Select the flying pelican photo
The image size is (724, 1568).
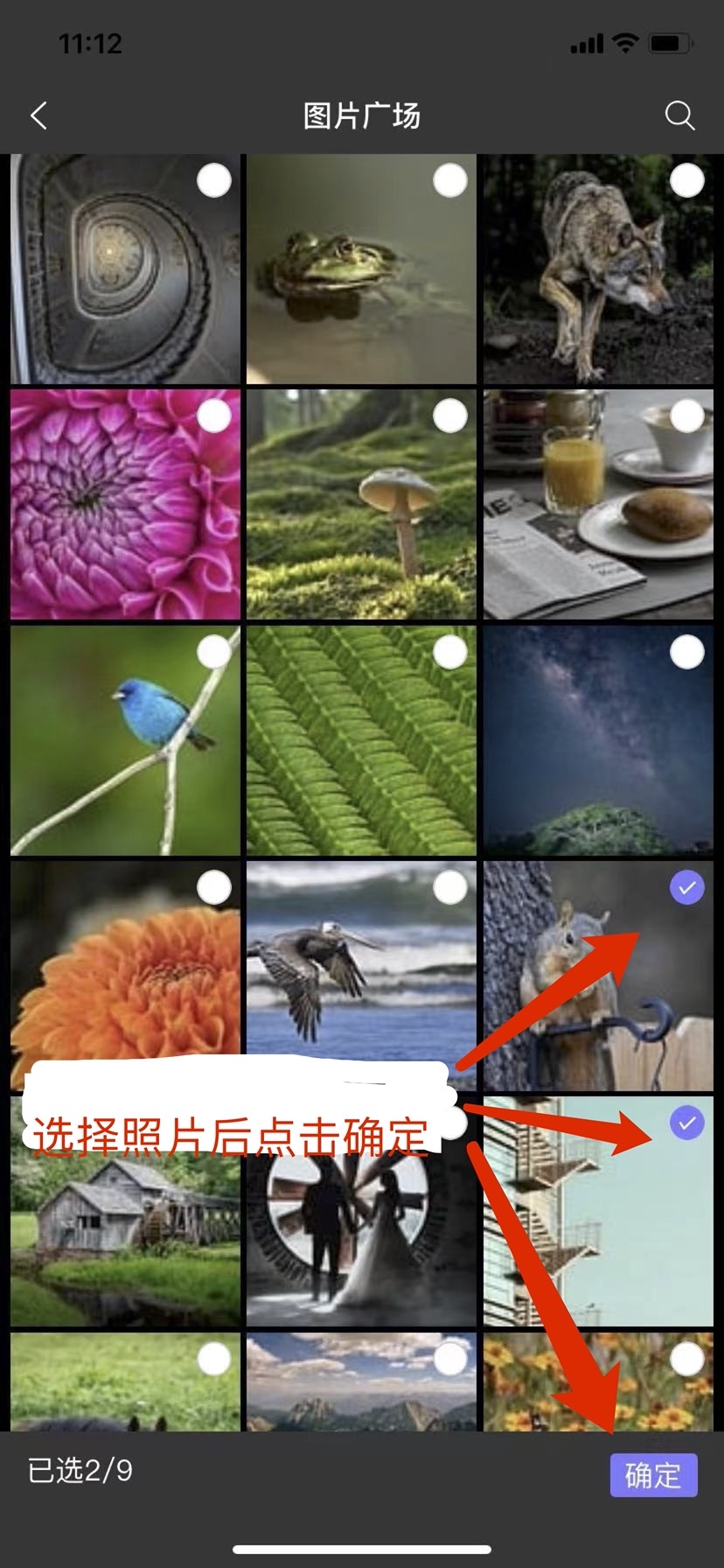[x=450, y=887]
